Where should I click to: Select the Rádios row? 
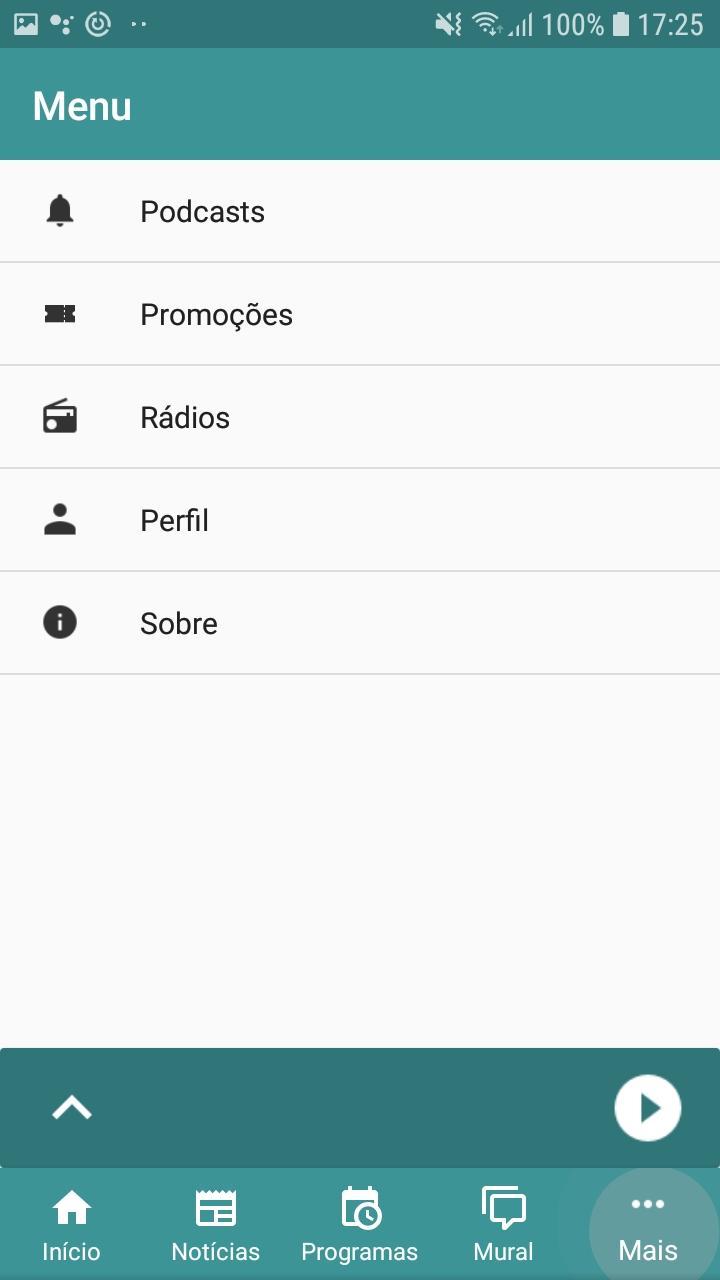point(185,418)
